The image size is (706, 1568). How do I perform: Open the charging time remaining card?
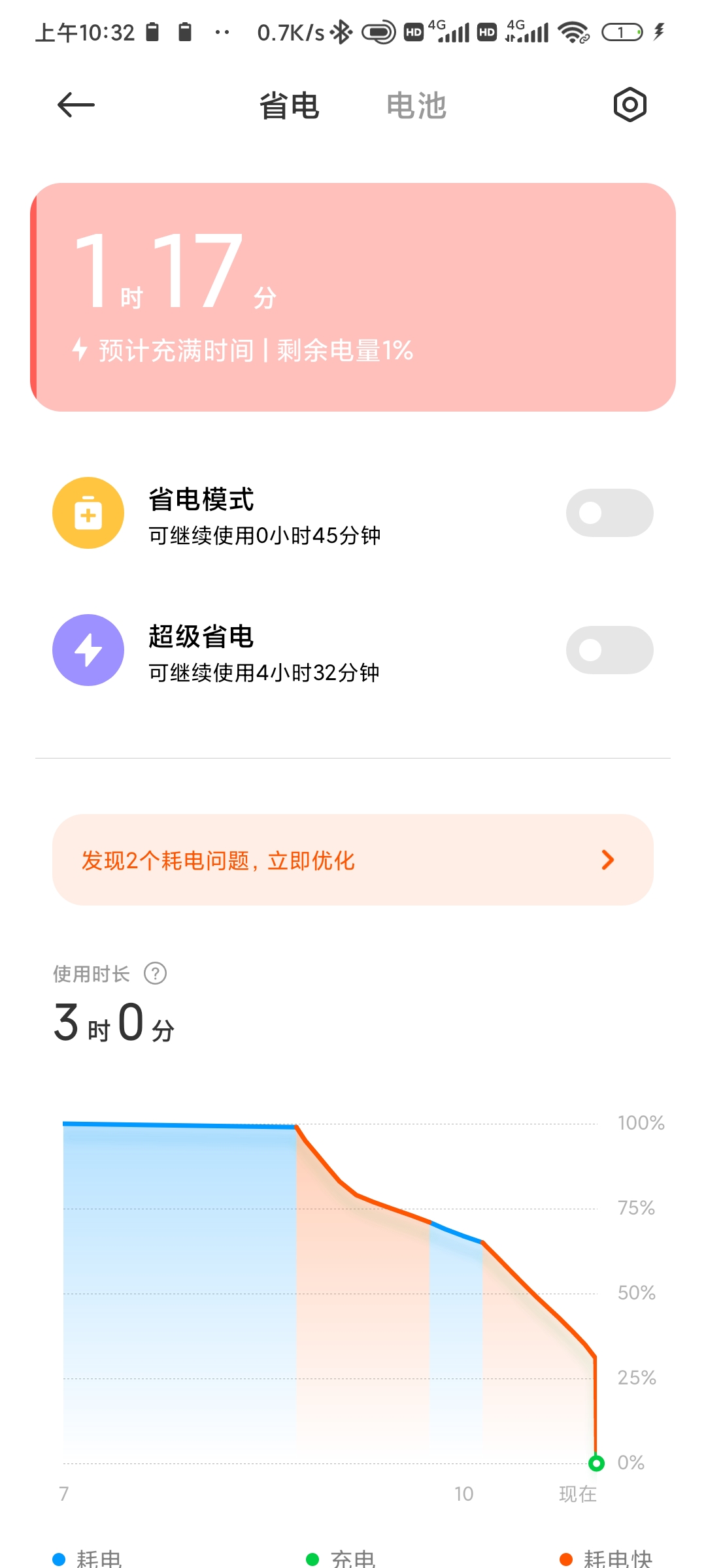click(353, 297)
